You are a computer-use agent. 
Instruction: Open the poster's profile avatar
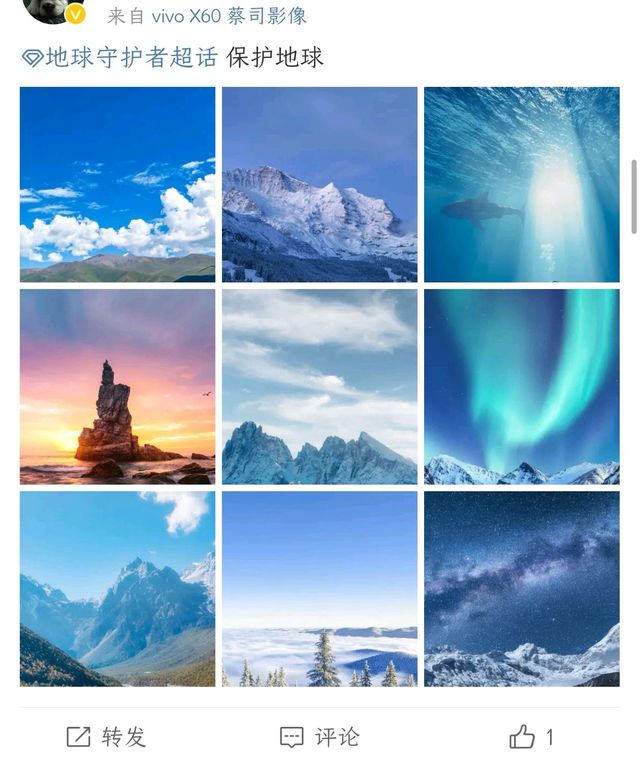pos(56,10)
